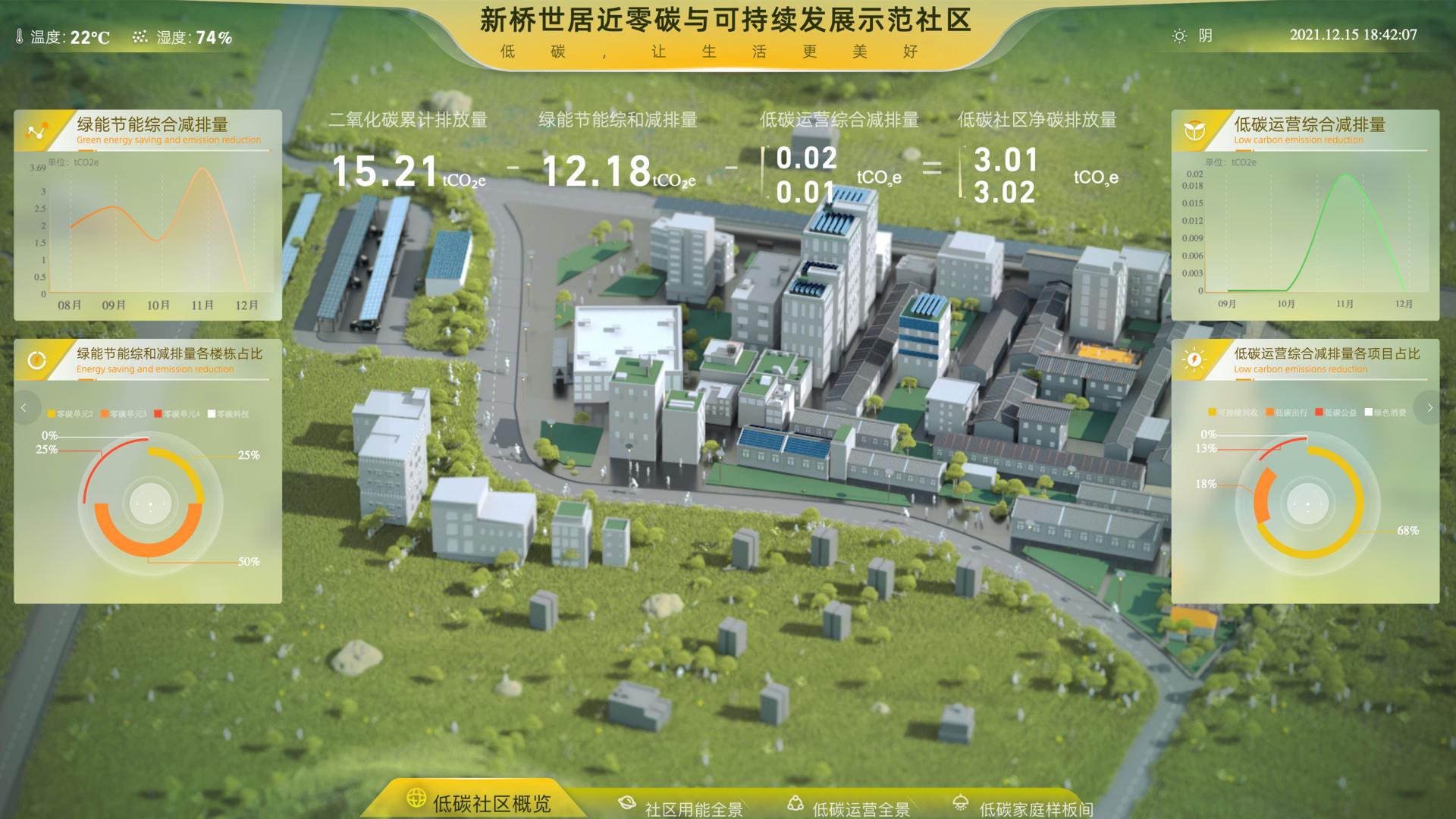1456x819 pixels.
Task: Toggle the 零碳科技 legend item
Action: (x=228, y=414)
